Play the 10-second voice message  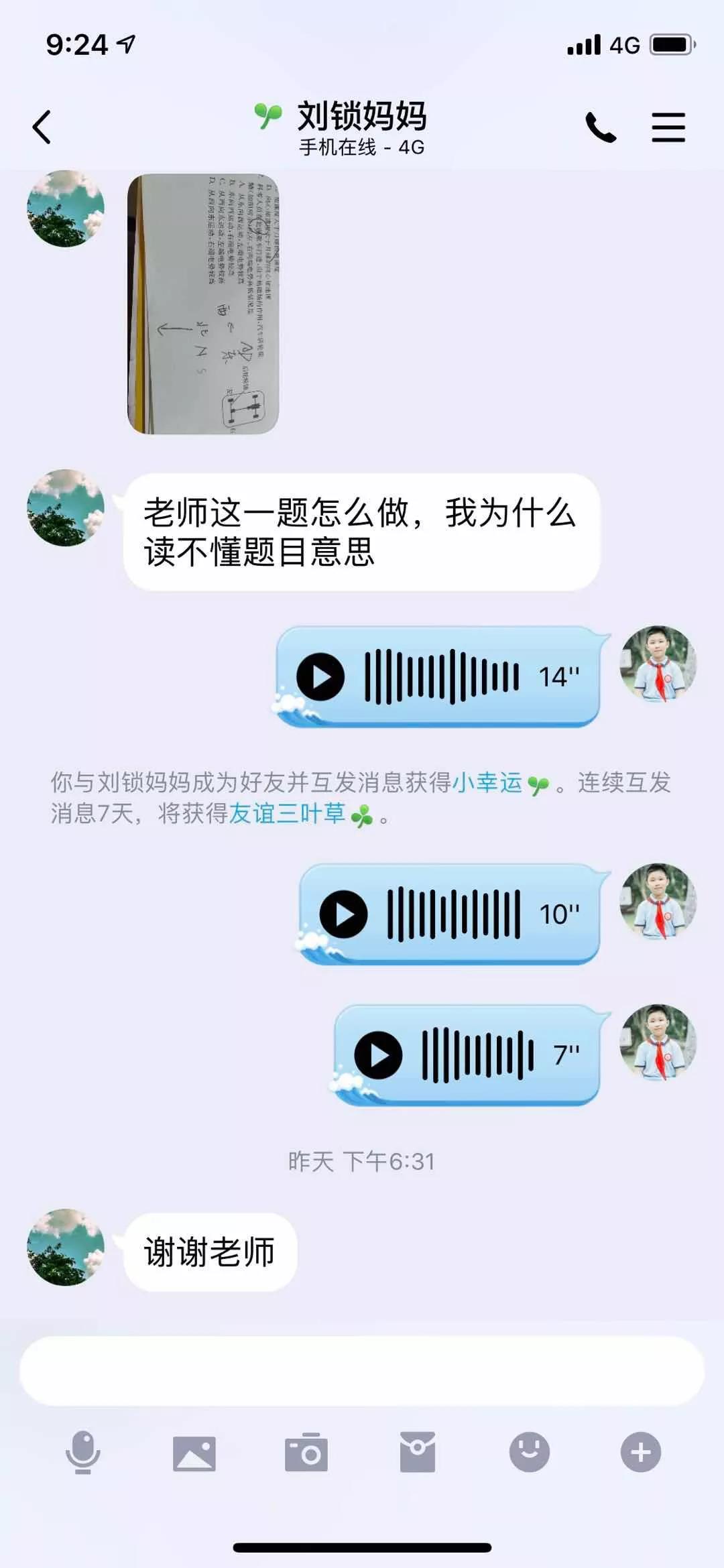pyautogui.click(x=343, y=914)
